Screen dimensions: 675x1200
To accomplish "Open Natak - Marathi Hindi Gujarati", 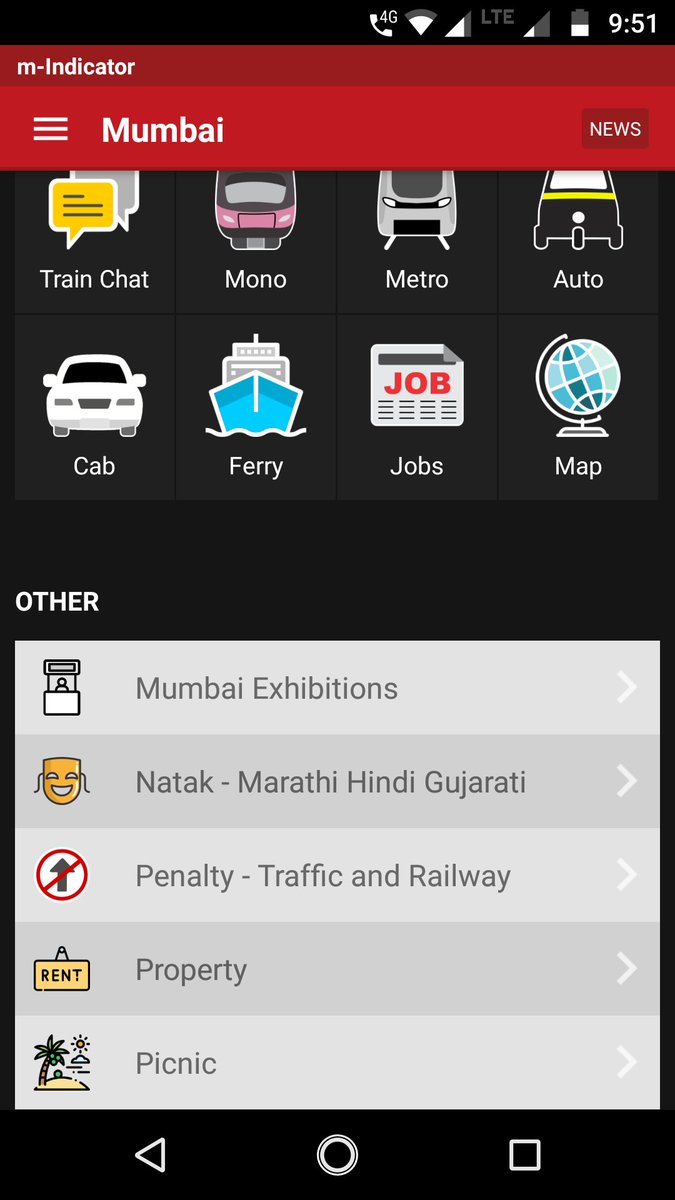I will (x=337, y=782).
